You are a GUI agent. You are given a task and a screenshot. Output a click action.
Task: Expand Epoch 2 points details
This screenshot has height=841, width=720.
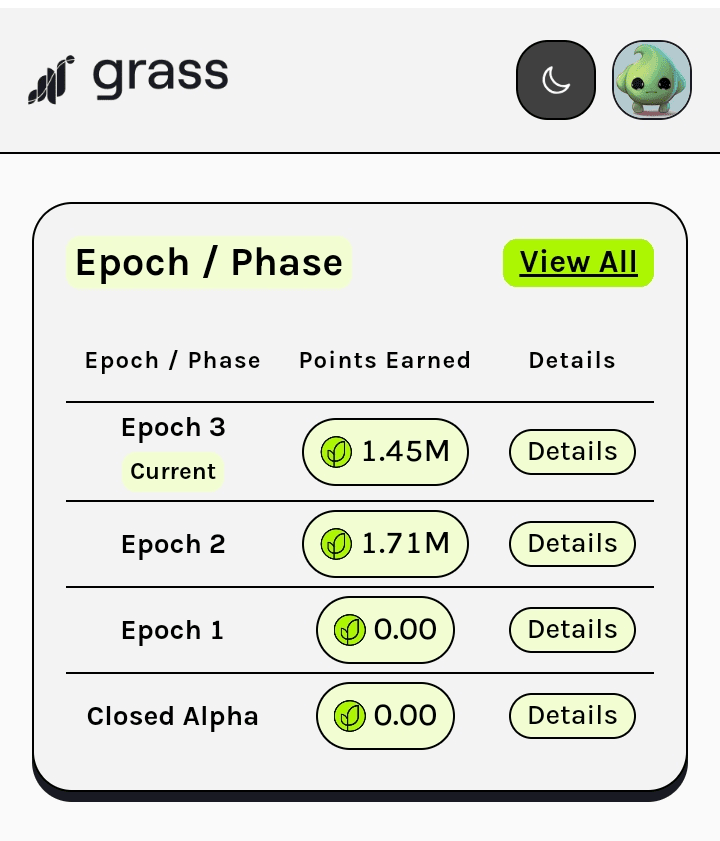572,544
